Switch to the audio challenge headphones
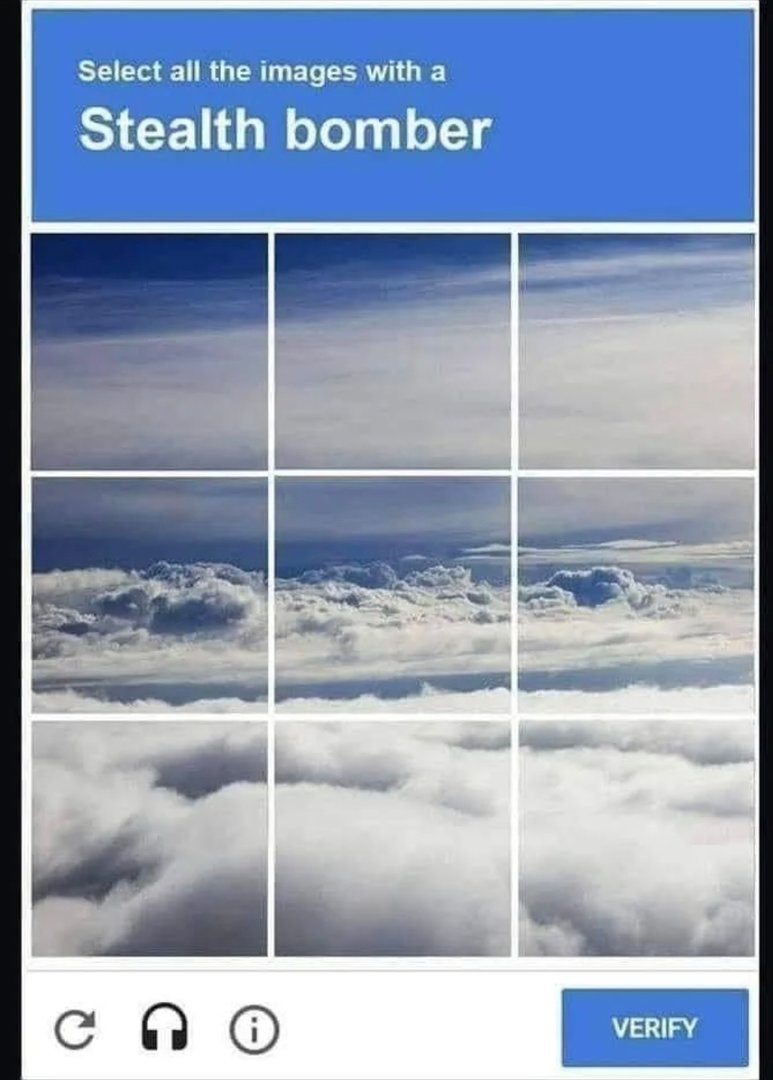This screenshot has width=773, height=1080. pyautogui.click(x=164, y=1027)
